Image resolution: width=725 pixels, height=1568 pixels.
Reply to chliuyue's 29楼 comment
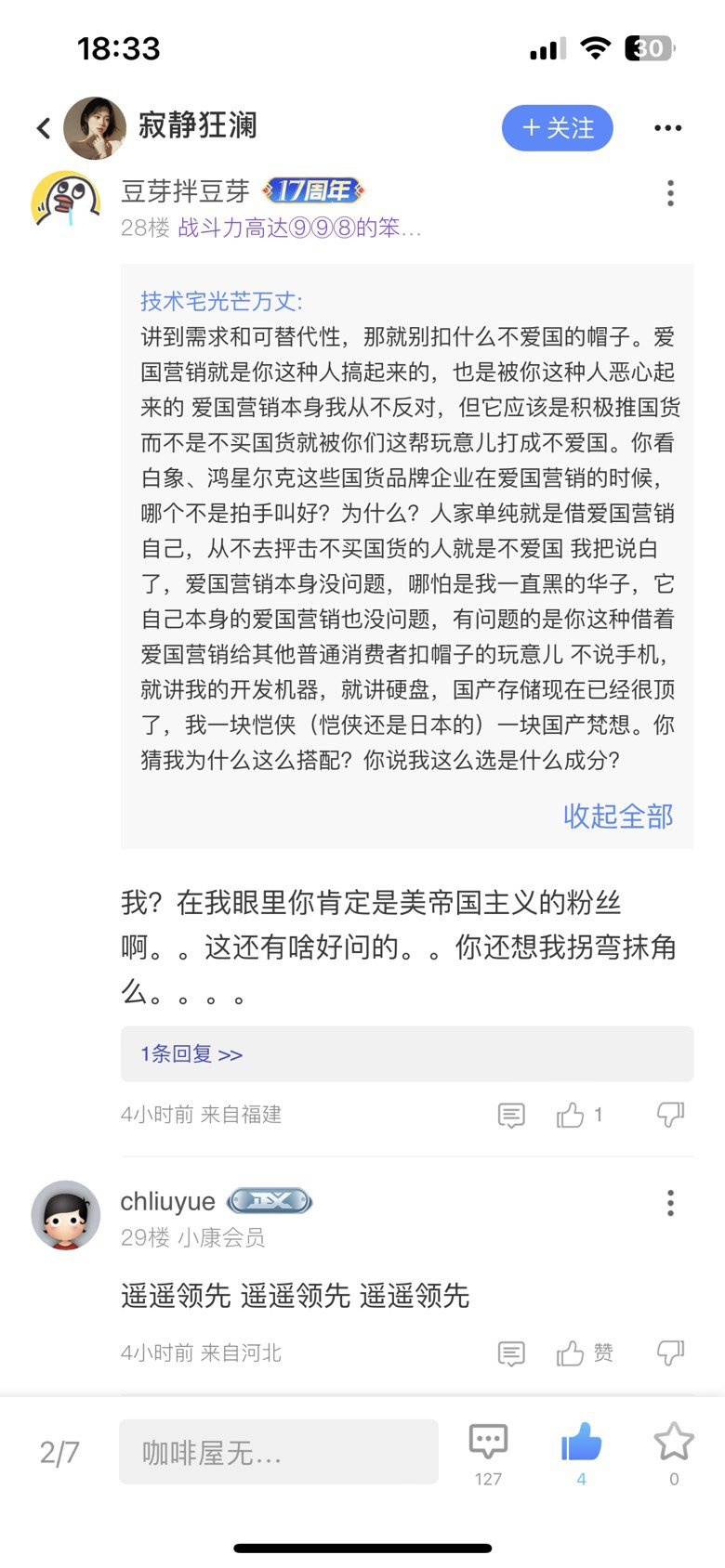point(511,1353)
